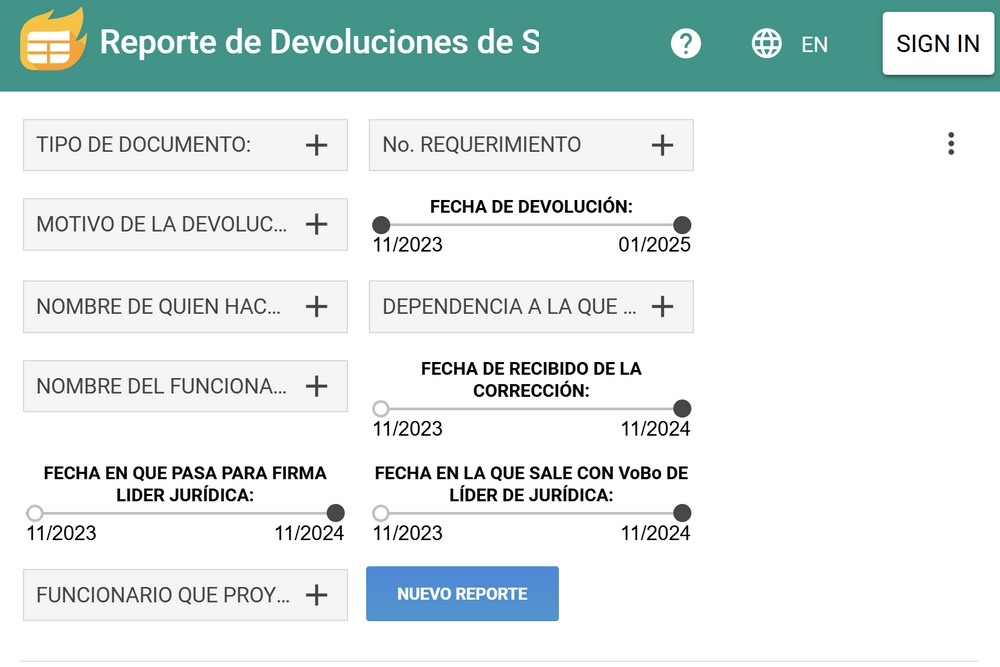
Task: Tap the 11/2023 start handle of FECHA DE DEVOLUCIÓN
Action: click(381, 225)
